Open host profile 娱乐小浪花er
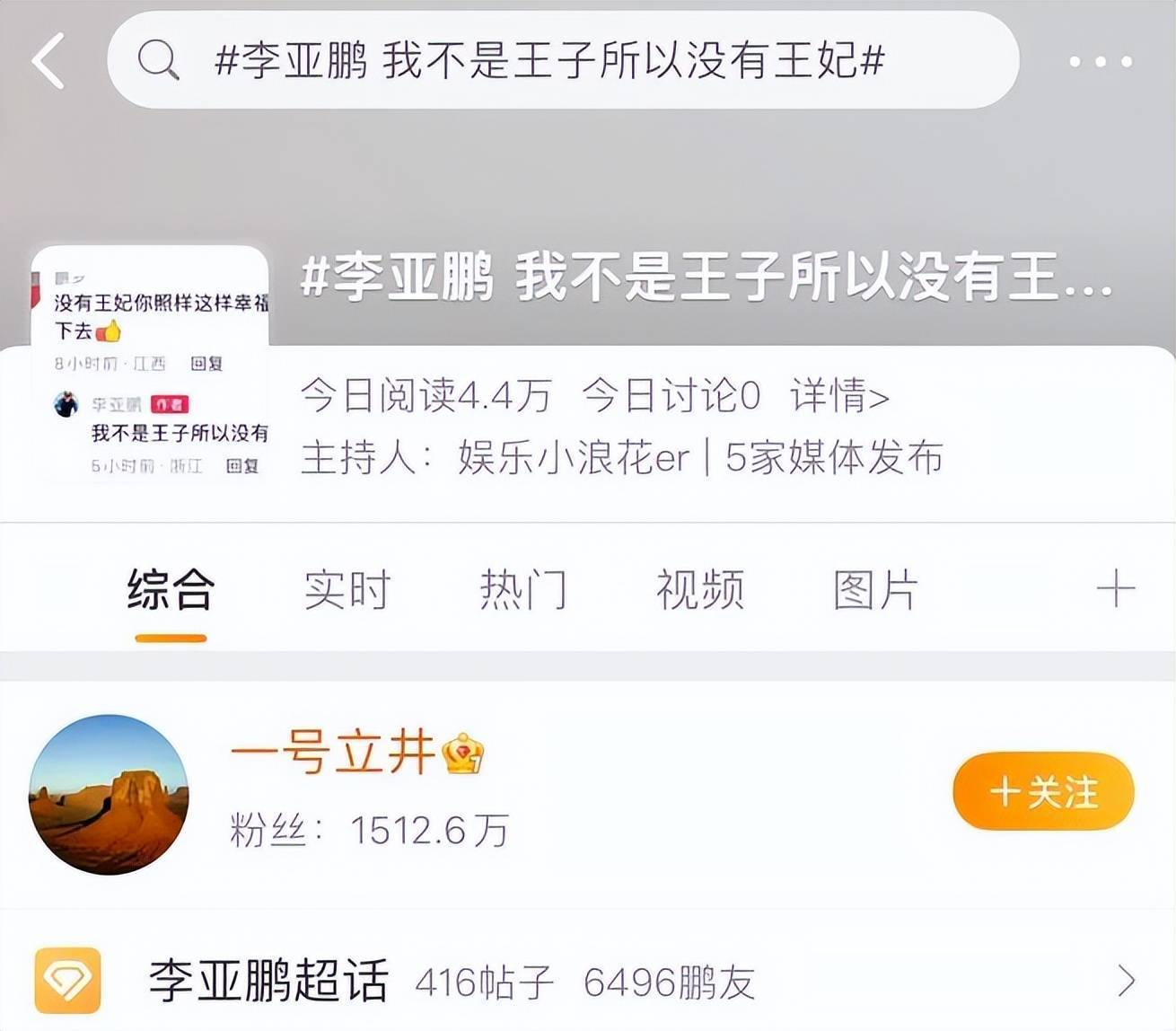Viewport: 1176px width, 1031px height. coord(575,458)
